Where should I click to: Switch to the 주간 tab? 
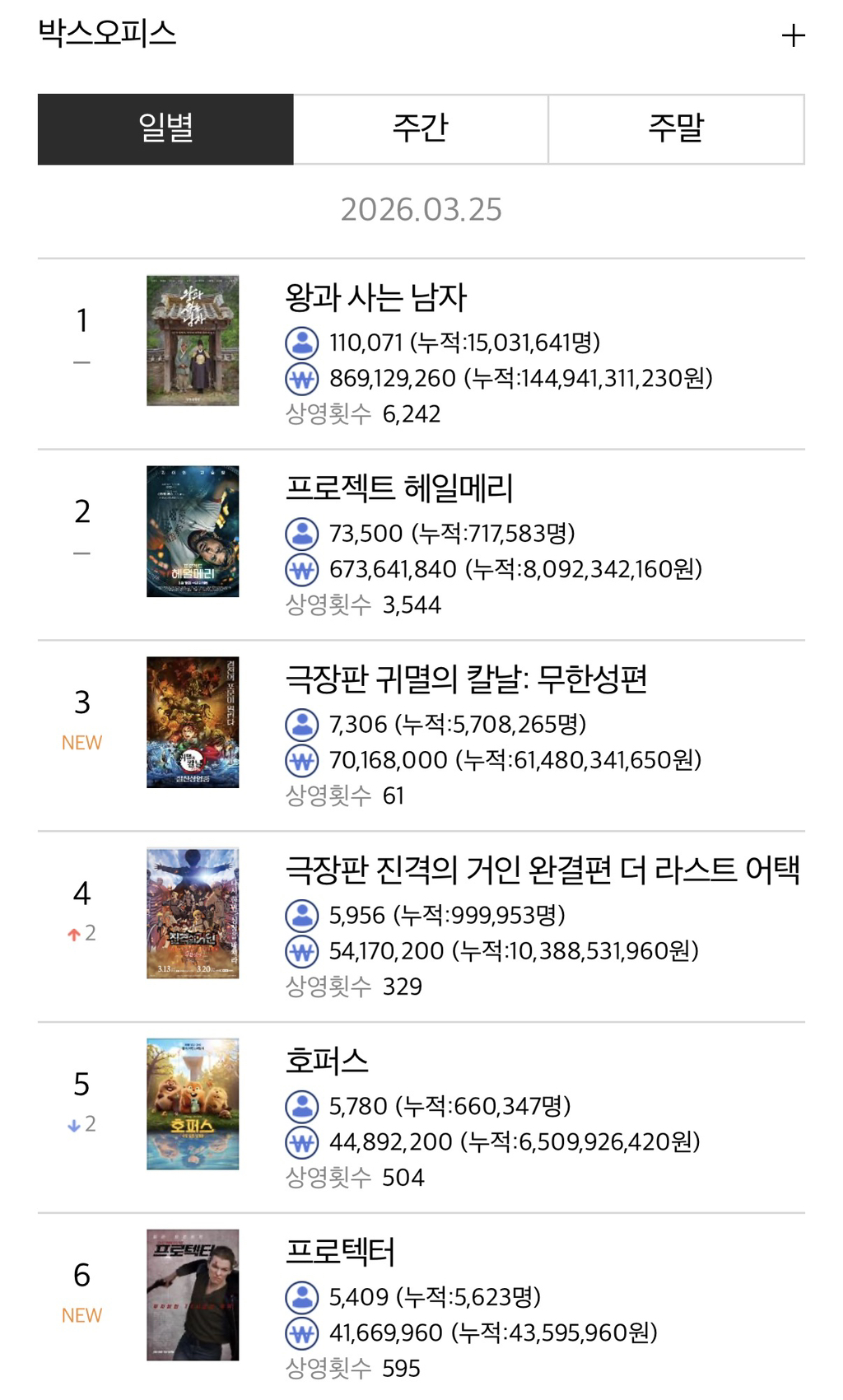point(421,129)
